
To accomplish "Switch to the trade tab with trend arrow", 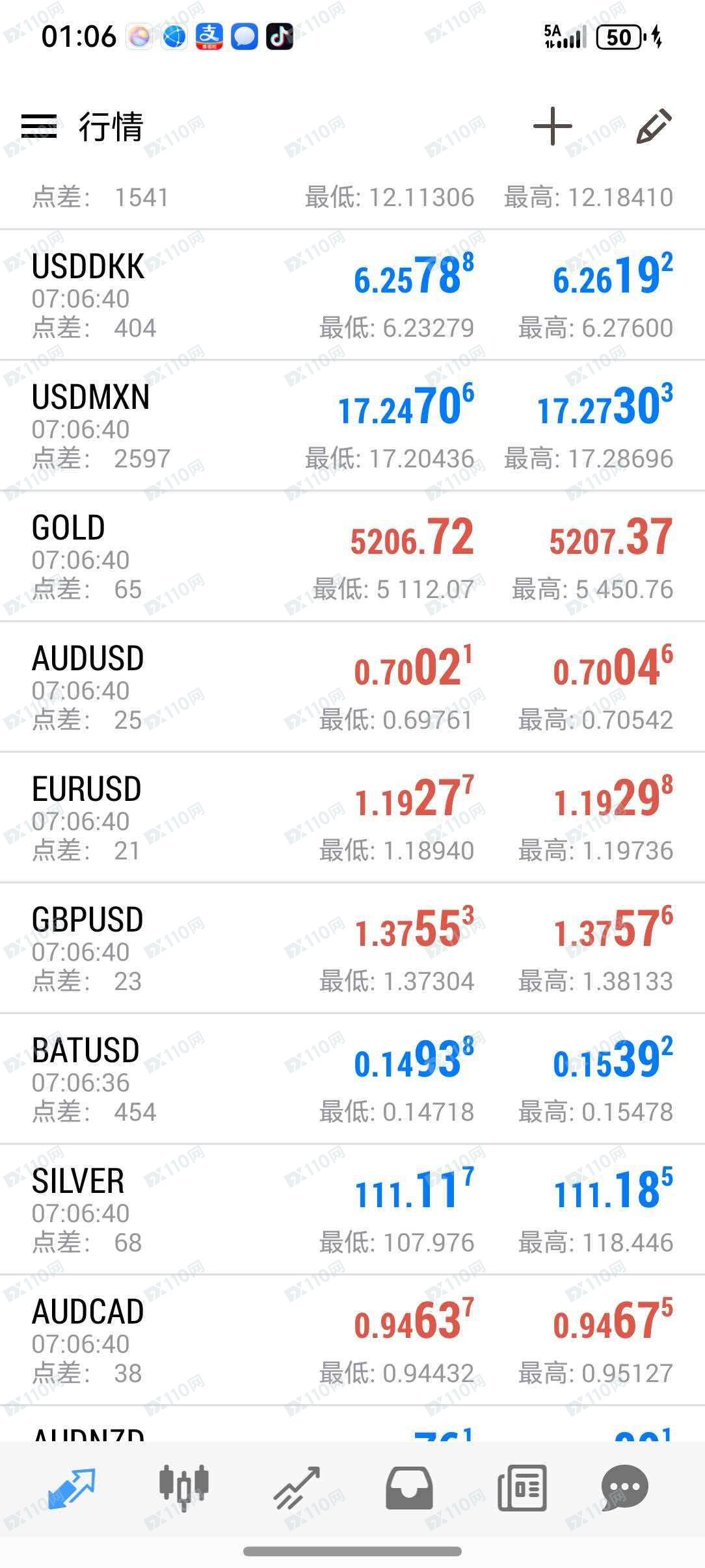I will click(x=297, y=1487).
